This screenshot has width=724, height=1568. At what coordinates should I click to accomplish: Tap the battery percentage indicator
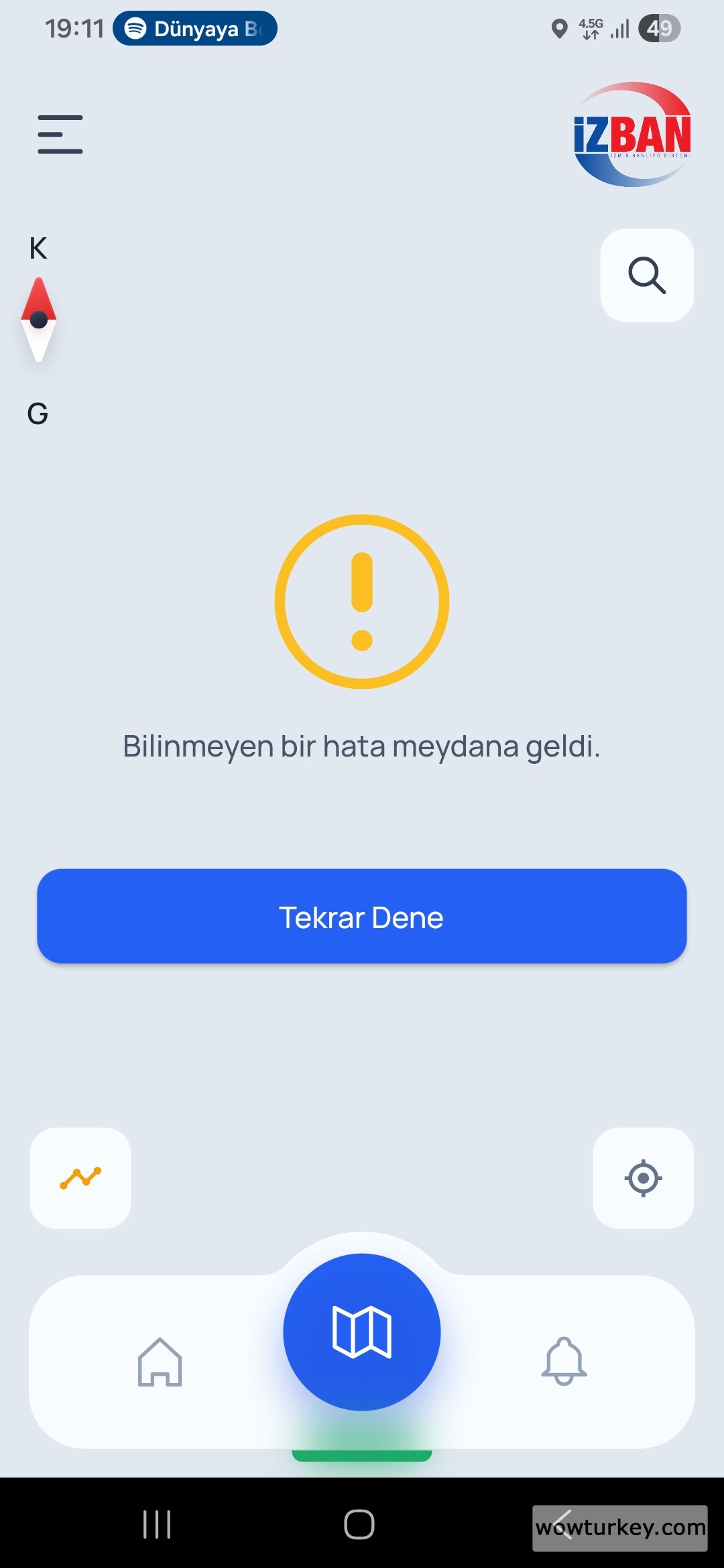click(660, 28)
